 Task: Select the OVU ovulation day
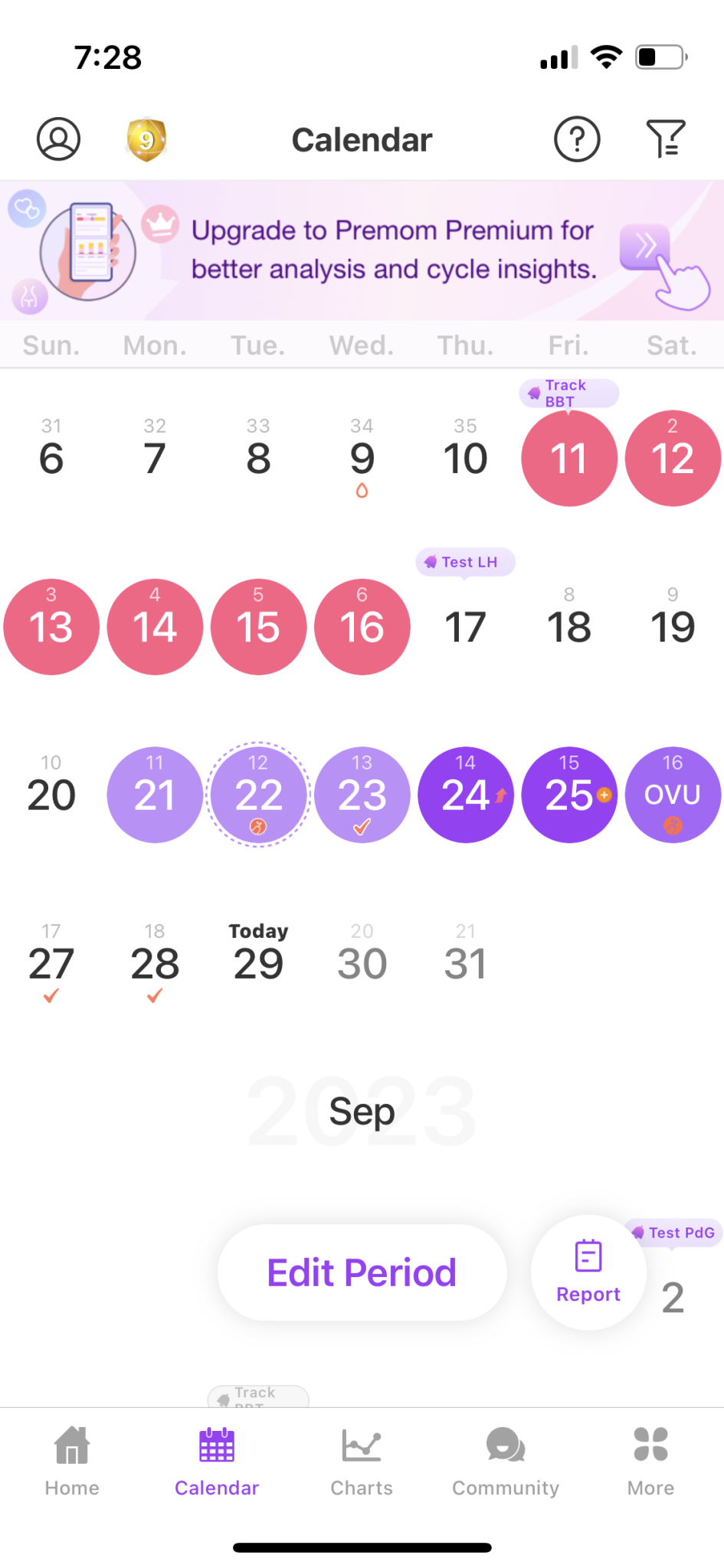point(673,795)
